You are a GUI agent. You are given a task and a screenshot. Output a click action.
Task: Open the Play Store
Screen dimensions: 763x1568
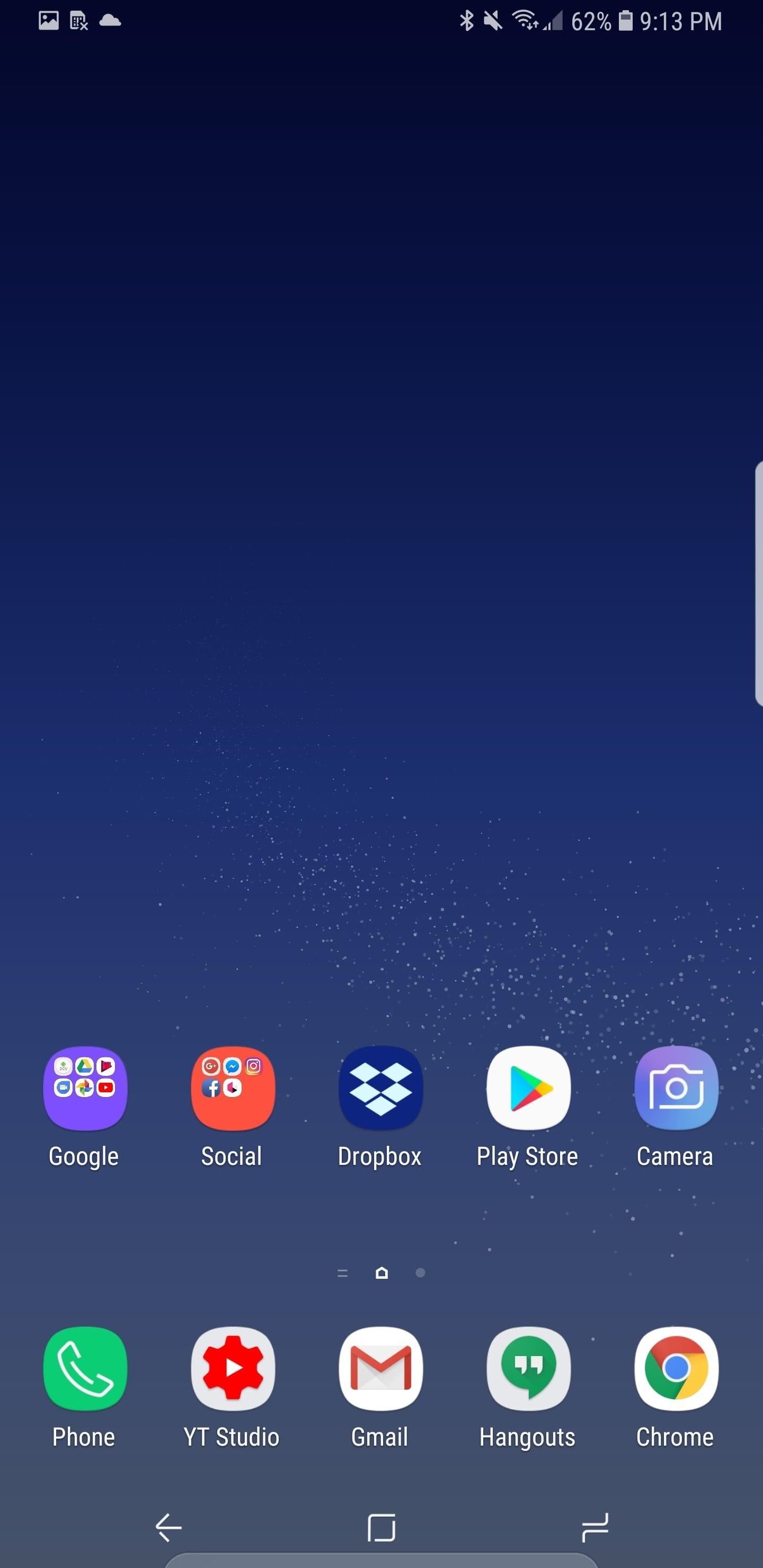pyautogui.click(x=528, y=1088)
